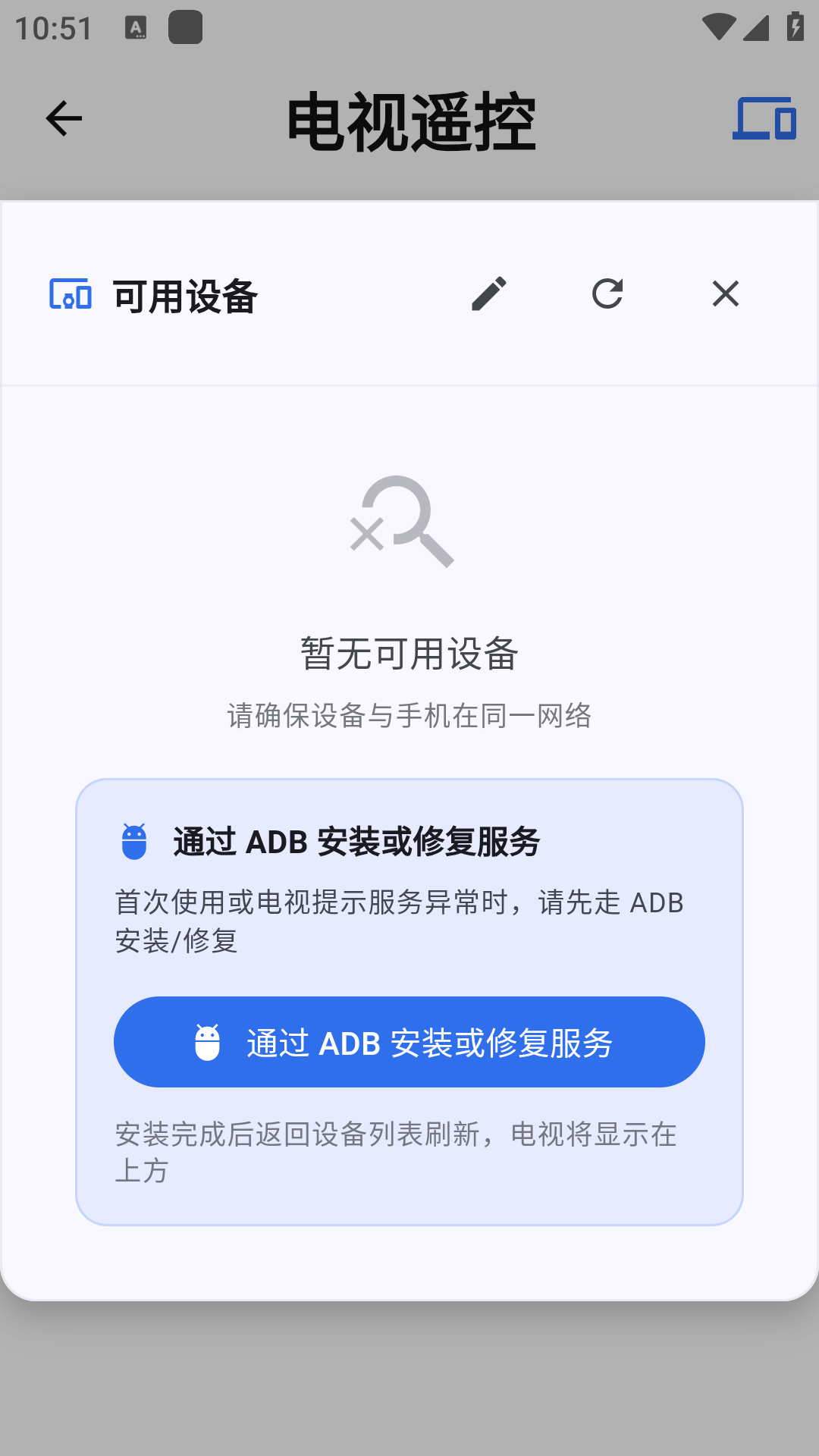Refresh the available devices list

607,294
